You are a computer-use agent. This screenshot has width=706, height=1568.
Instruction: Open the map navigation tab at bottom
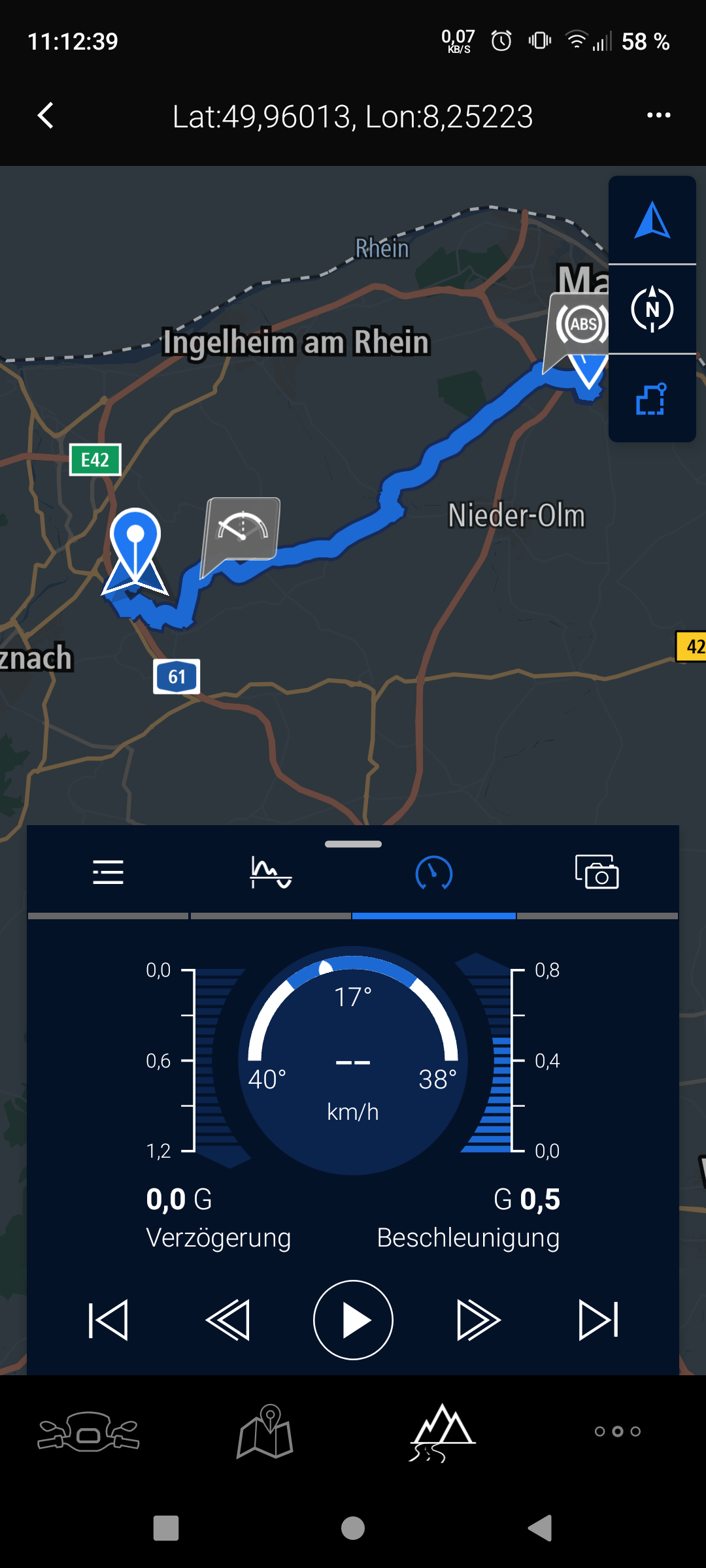[265, 1431]
